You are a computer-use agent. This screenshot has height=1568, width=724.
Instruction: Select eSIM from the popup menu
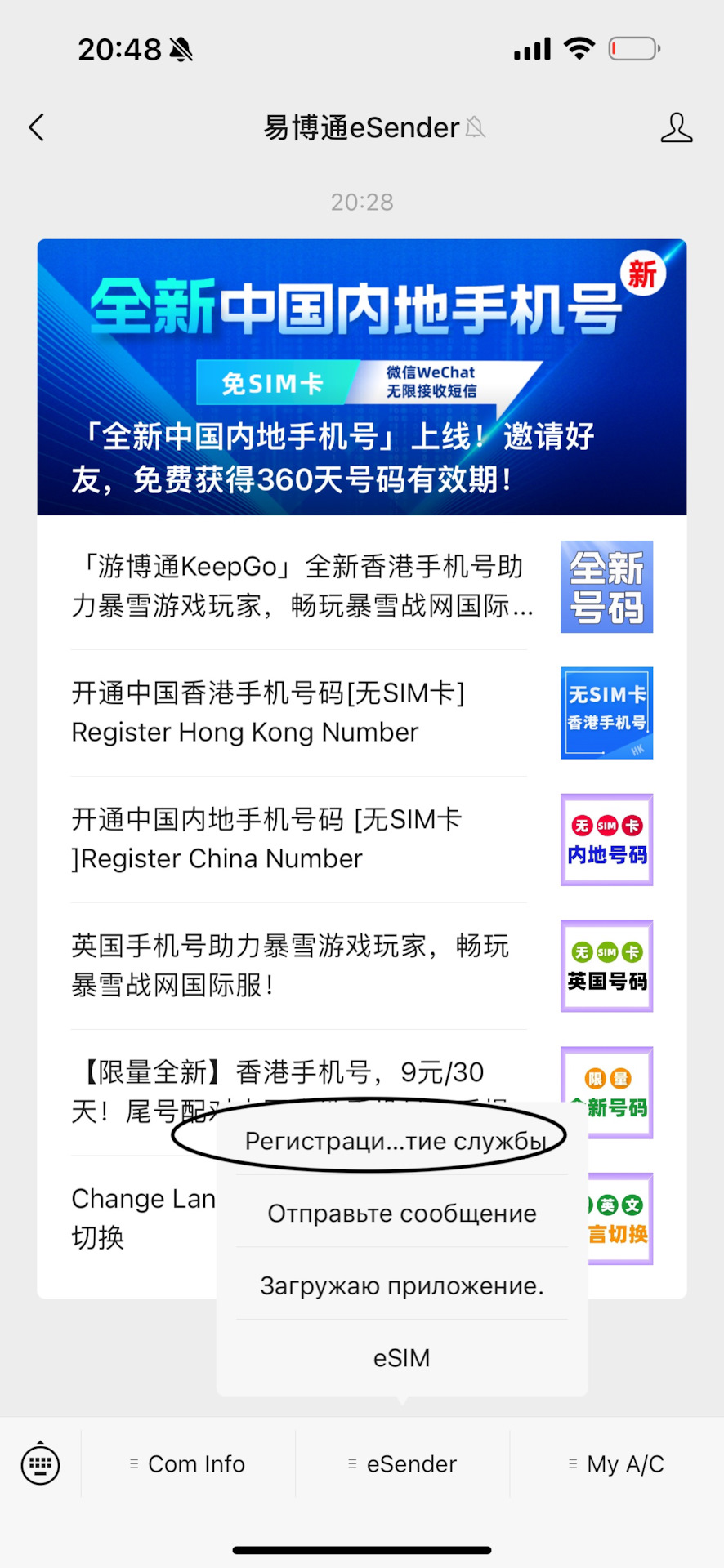[400, 1357]
